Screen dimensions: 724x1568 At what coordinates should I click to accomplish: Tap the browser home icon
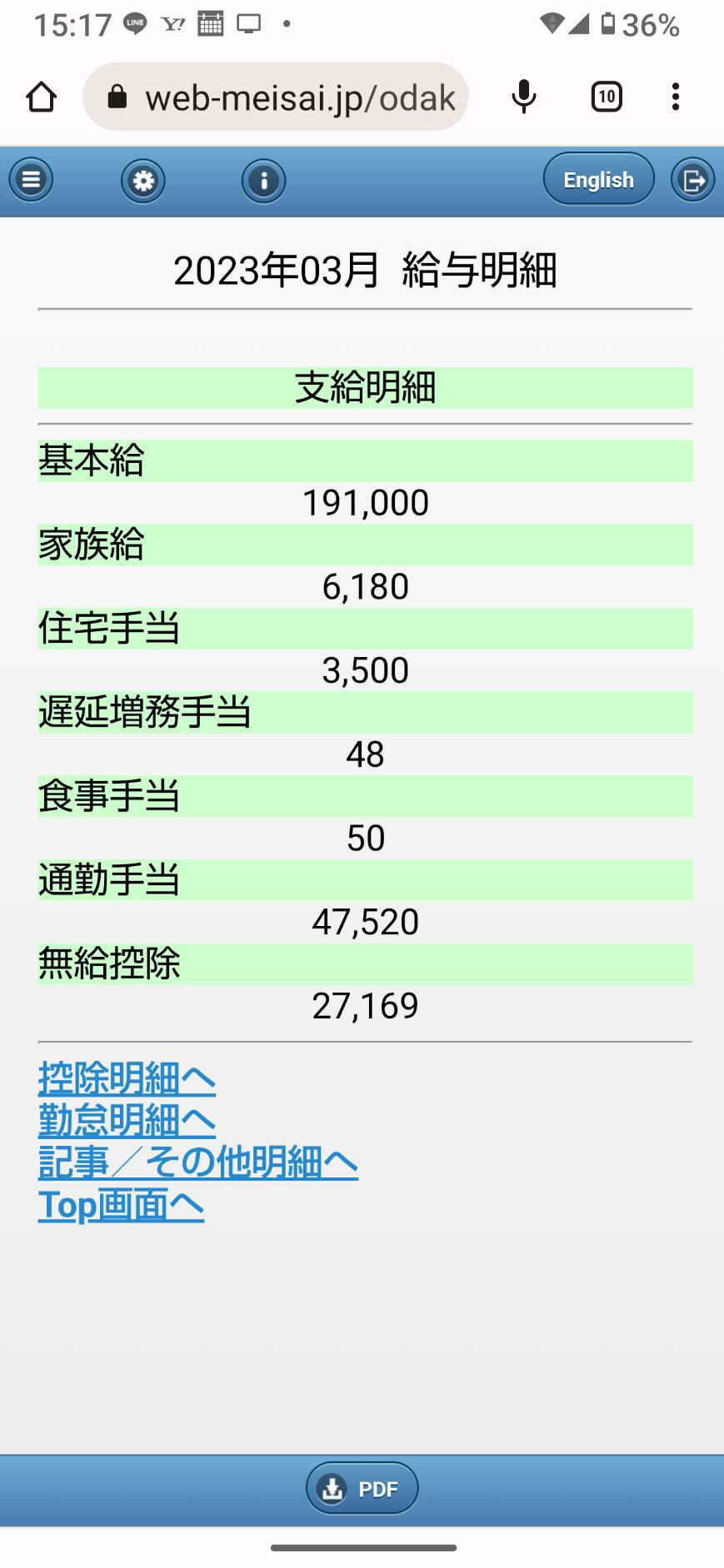pyautogui.click(x=41, y=97)
